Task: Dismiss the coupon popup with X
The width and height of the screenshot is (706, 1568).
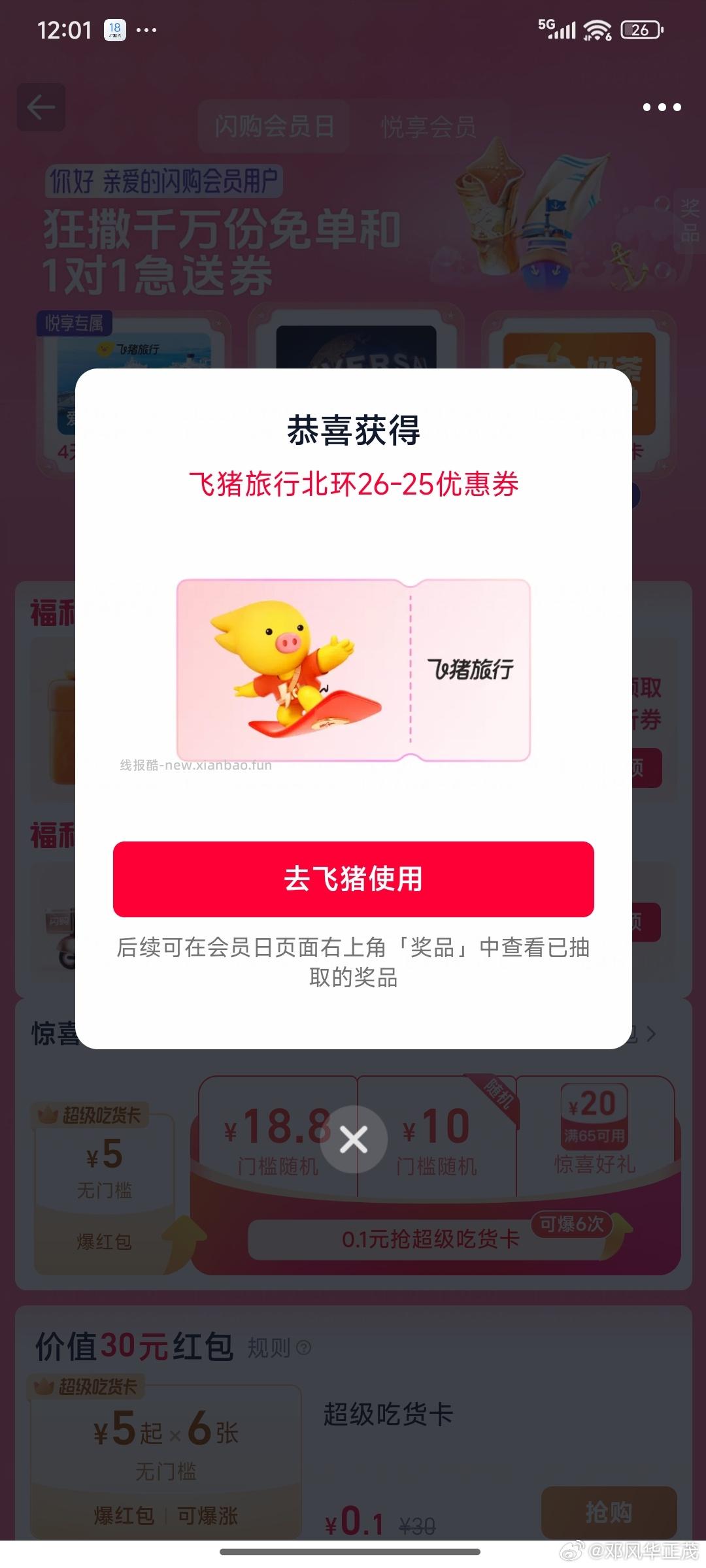Action: coord(353,1138)
